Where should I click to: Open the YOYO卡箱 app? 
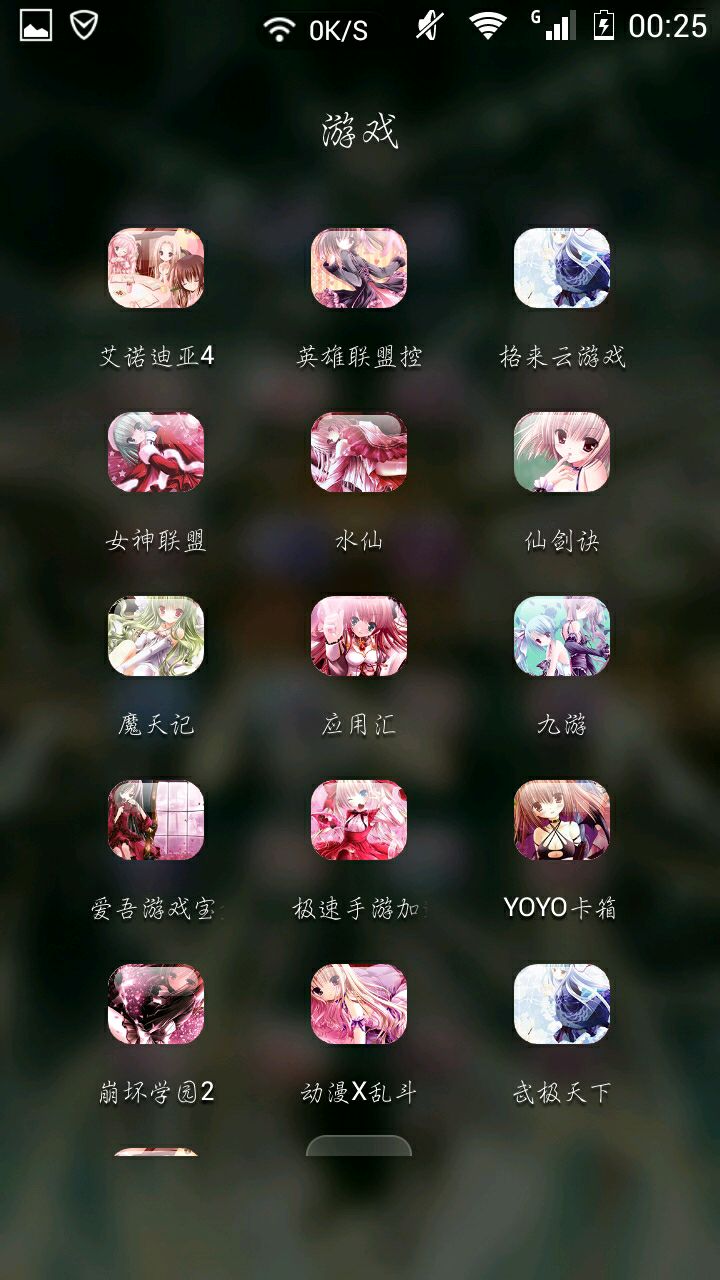click(x=562, y=820)
